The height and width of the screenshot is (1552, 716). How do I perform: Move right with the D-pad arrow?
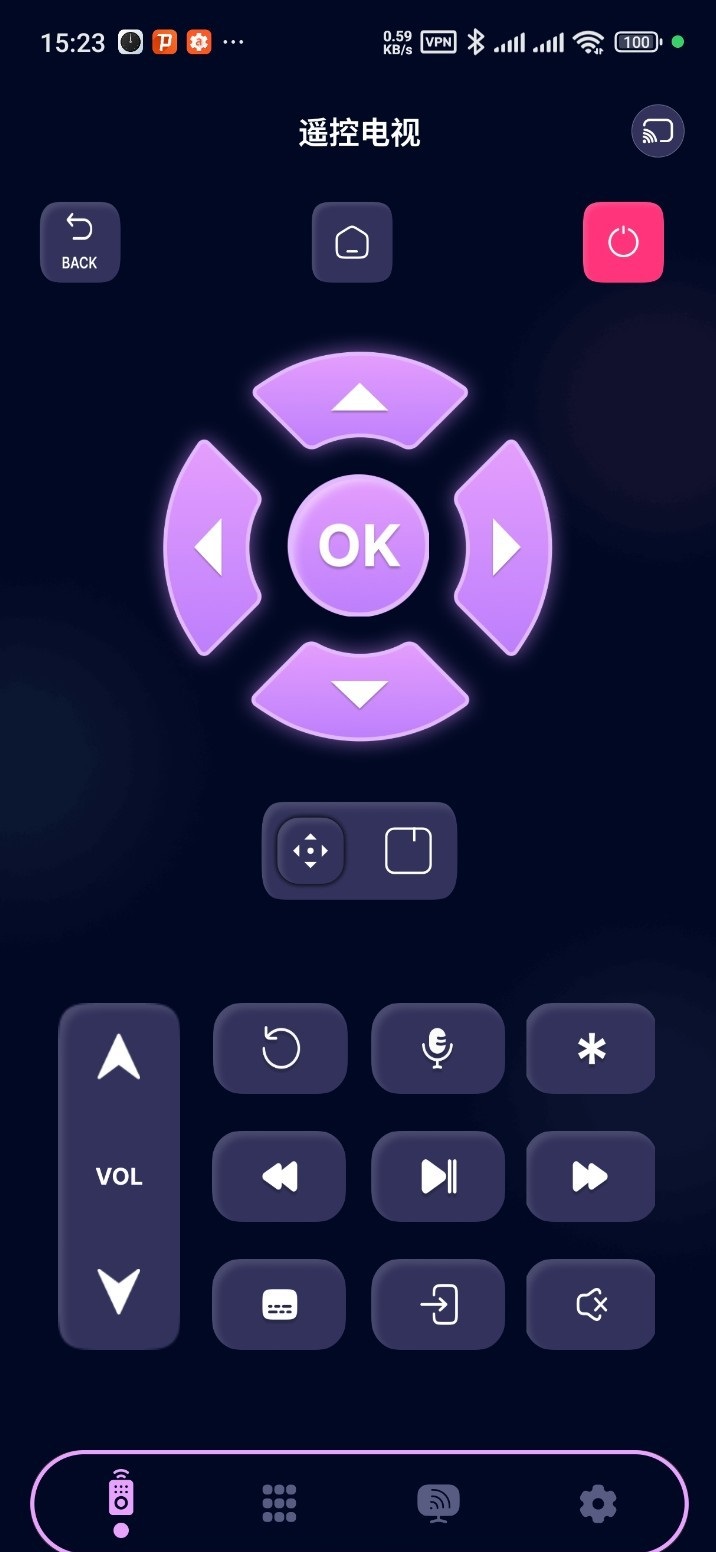[506, 547]
